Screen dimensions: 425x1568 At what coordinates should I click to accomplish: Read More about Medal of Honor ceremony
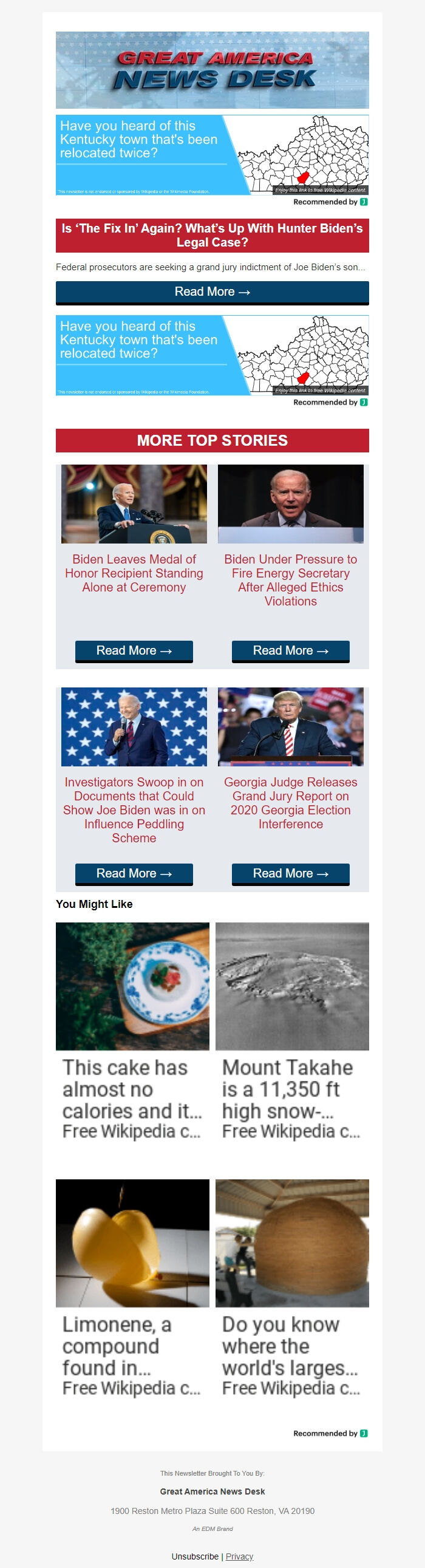(x=134, y=650)
